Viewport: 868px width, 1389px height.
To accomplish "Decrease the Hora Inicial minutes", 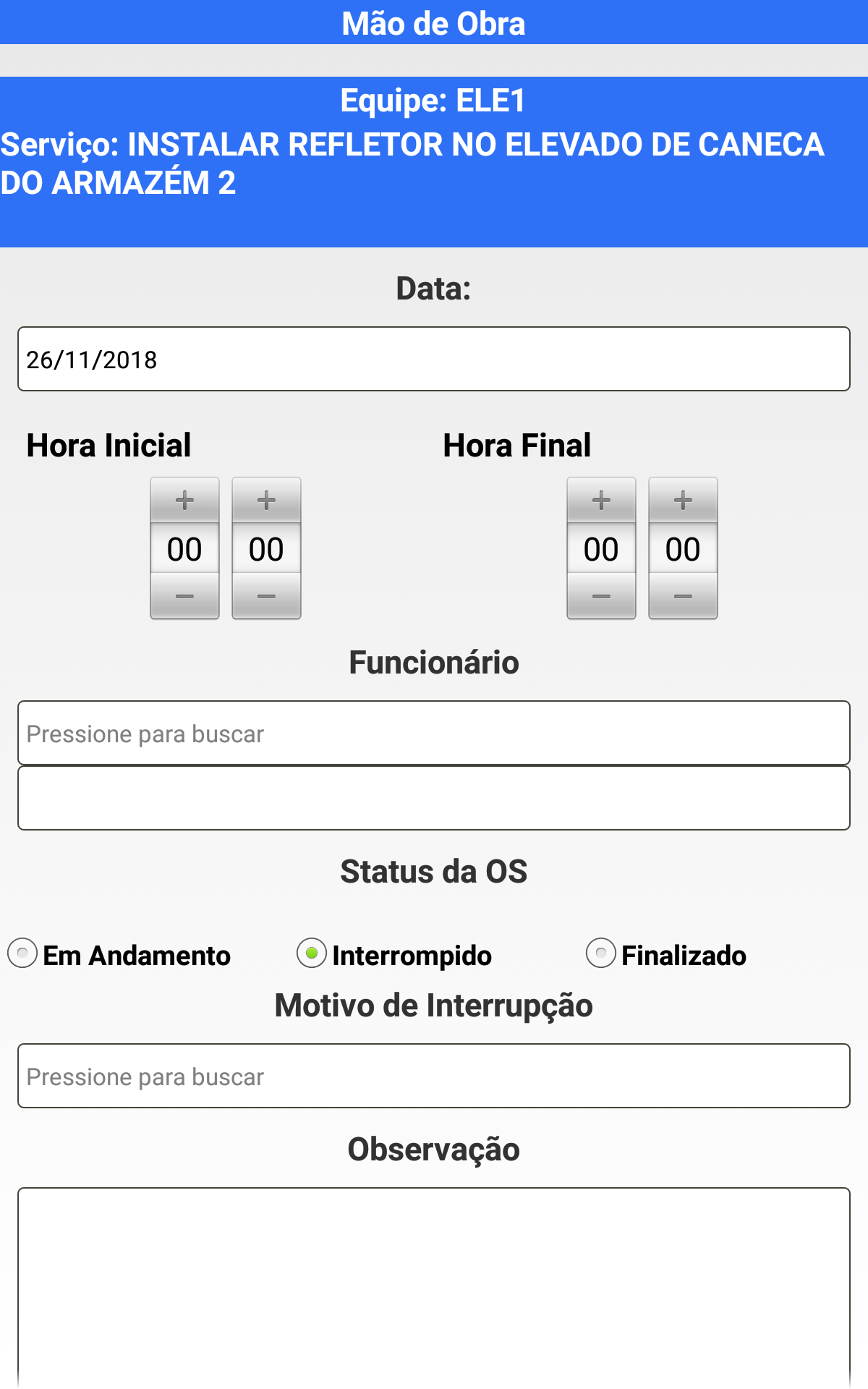I will coord(266,597).
